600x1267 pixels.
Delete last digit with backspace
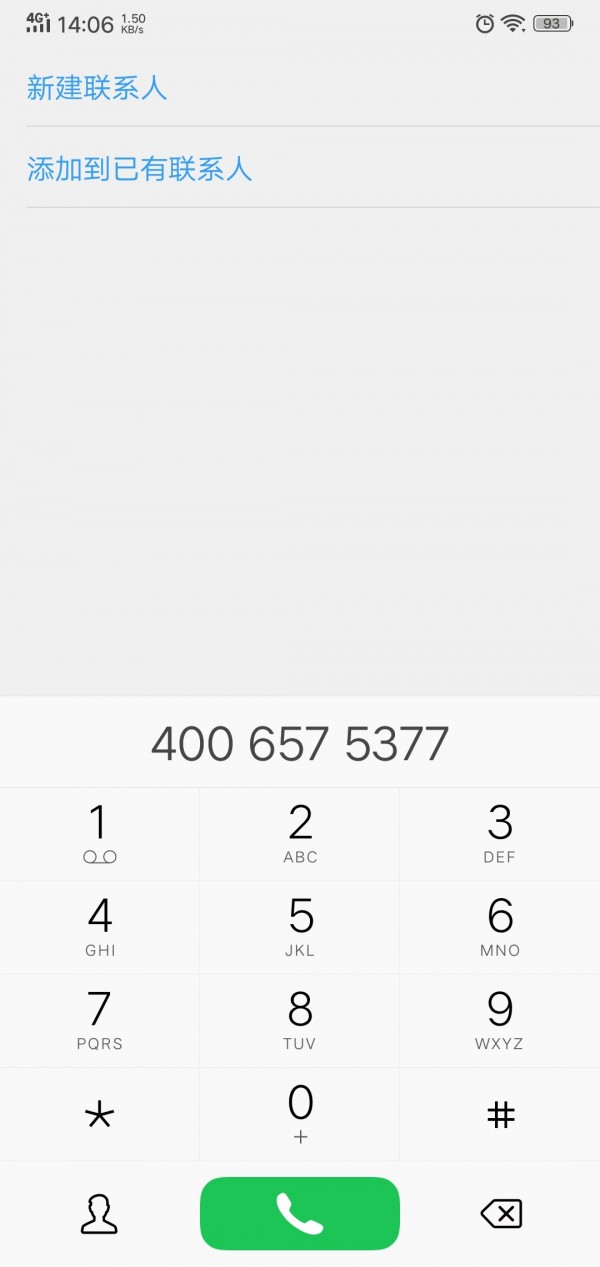501,1214
